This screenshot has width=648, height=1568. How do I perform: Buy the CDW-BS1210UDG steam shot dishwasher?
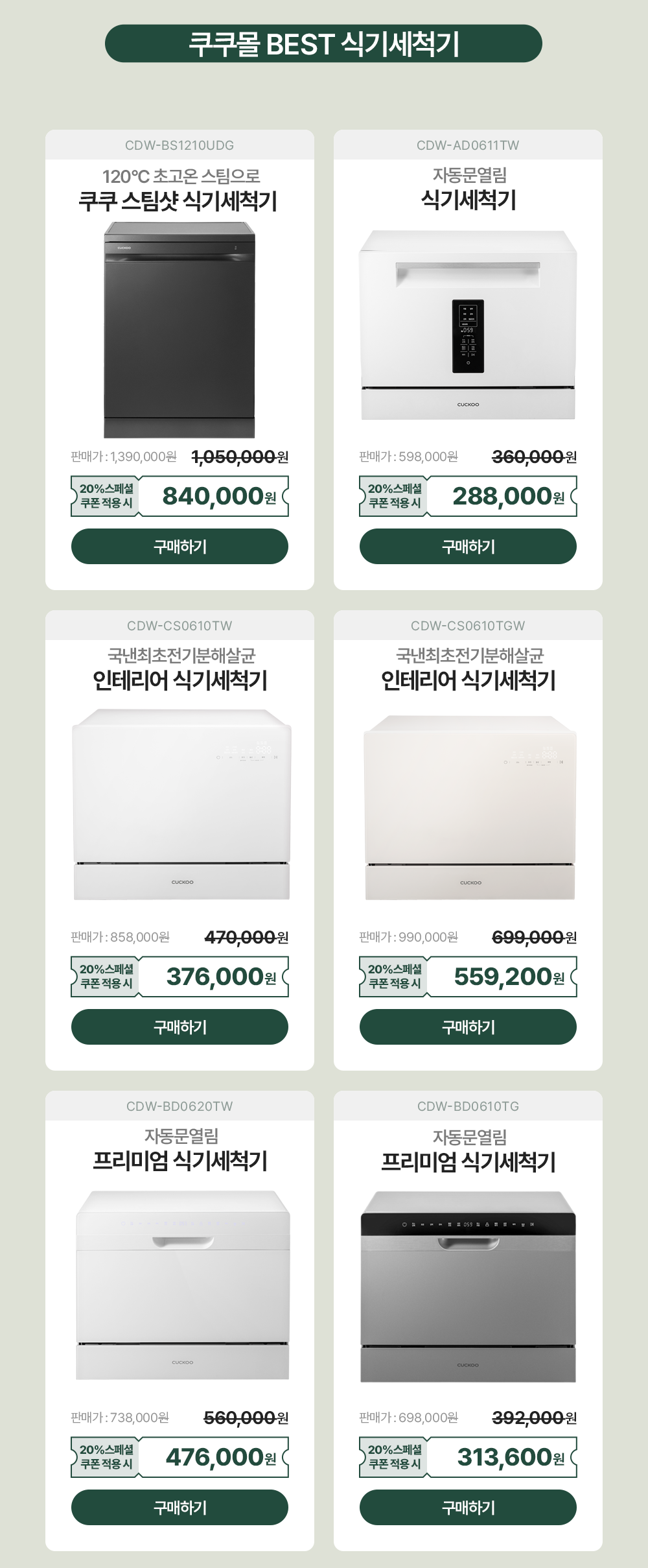[x=179, y=546]
